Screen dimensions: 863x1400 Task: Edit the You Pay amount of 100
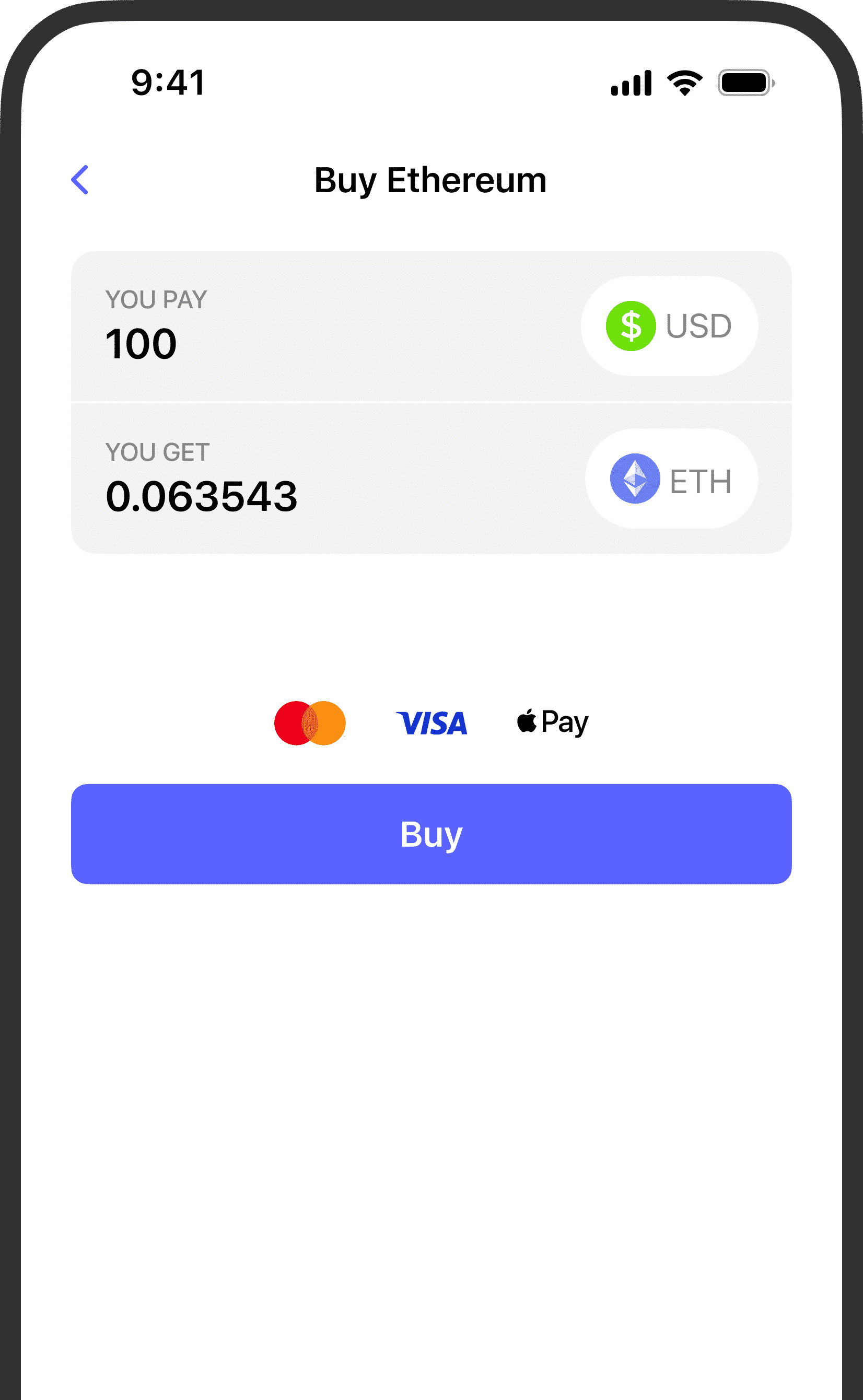(142, 344)
